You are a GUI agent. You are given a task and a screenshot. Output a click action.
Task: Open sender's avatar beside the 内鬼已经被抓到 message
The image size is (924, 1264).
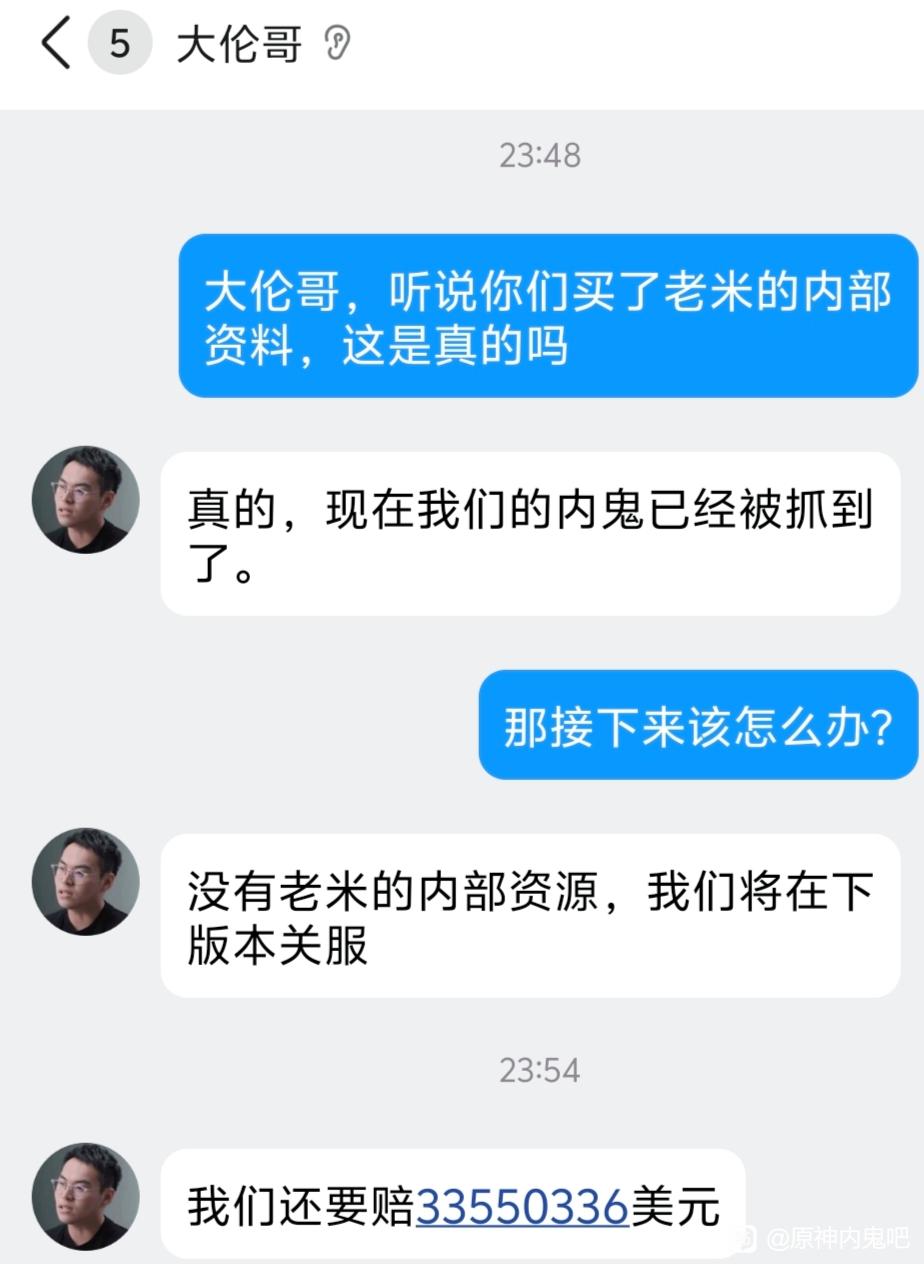[x=85, y=499]
